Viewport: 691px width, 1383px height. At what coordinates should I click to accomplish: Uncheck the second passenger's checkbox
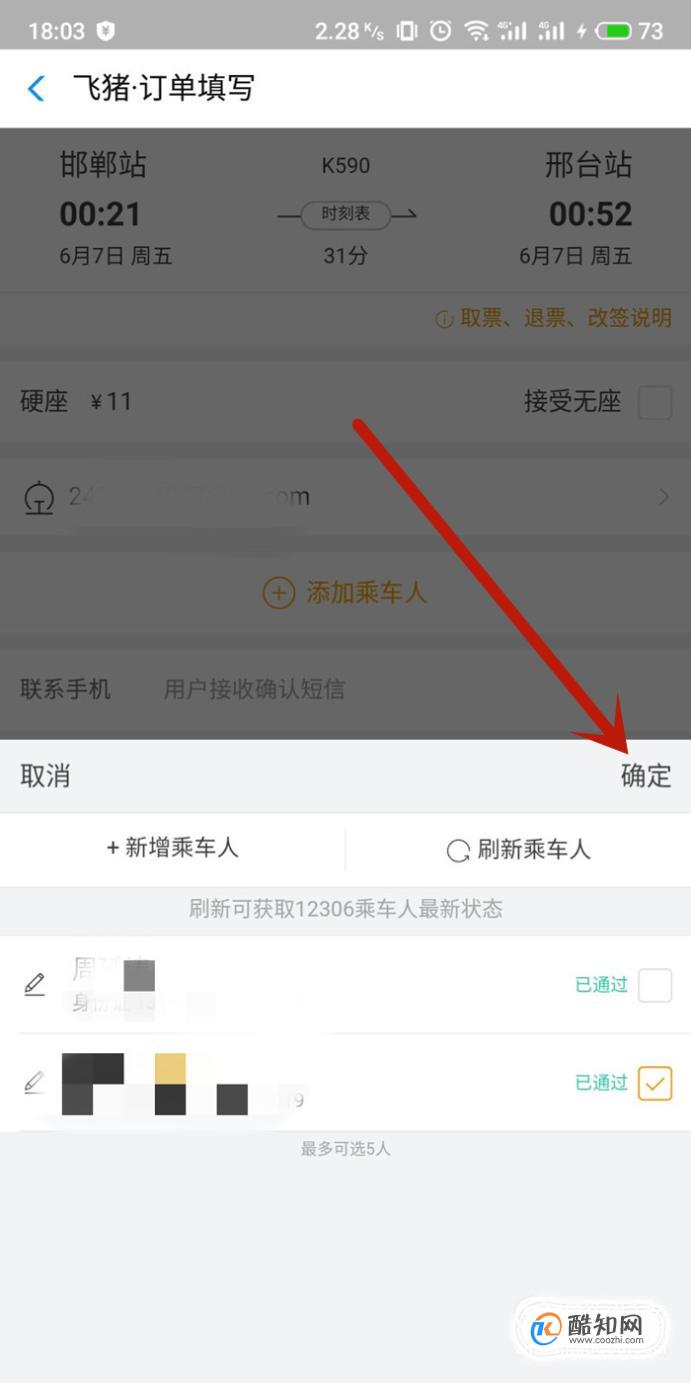coord(655,1083)
